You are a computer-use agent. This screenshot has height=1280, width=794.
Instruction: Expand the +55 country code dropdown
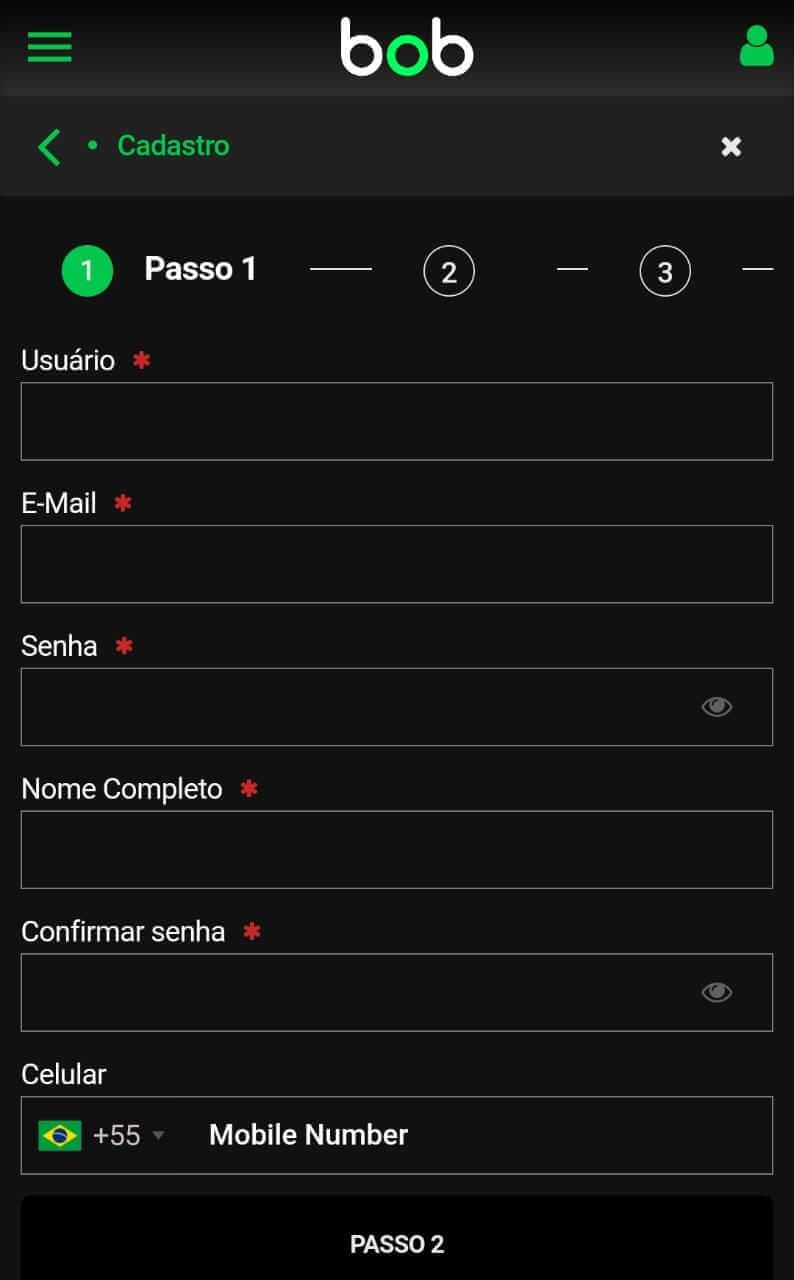pyautogui.click(x=102, y=1135)
